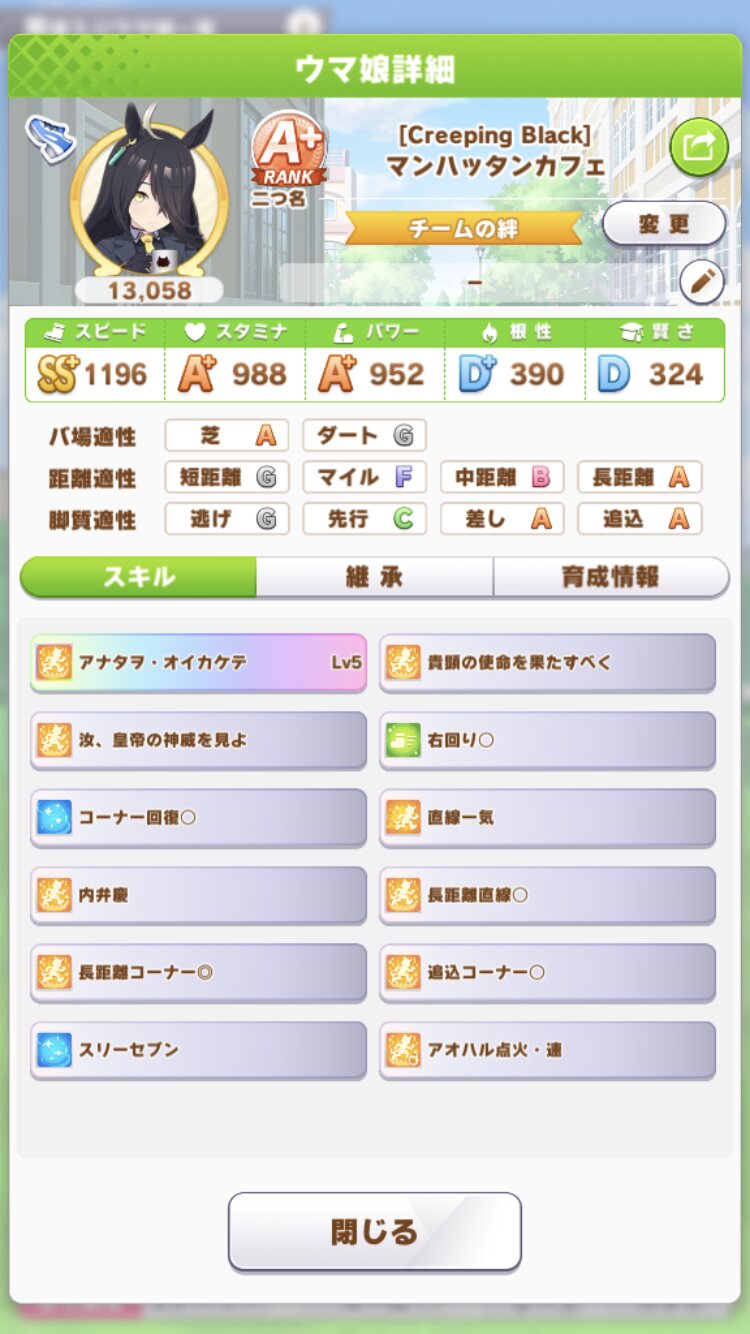Image resolution: width=750 pixels, height=1334 pixels.
Task: Select the スキル tab
Action: (139, 577)
